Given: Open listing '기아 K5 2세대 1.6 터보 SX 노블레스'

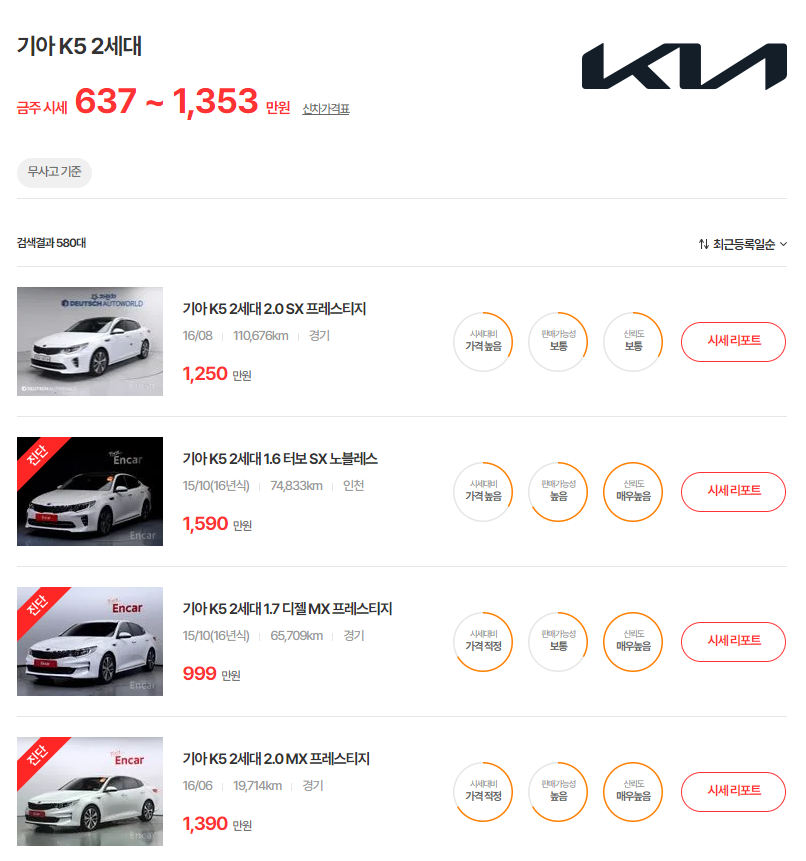Looking at the screenshot, I should click(x=280, y=459).
